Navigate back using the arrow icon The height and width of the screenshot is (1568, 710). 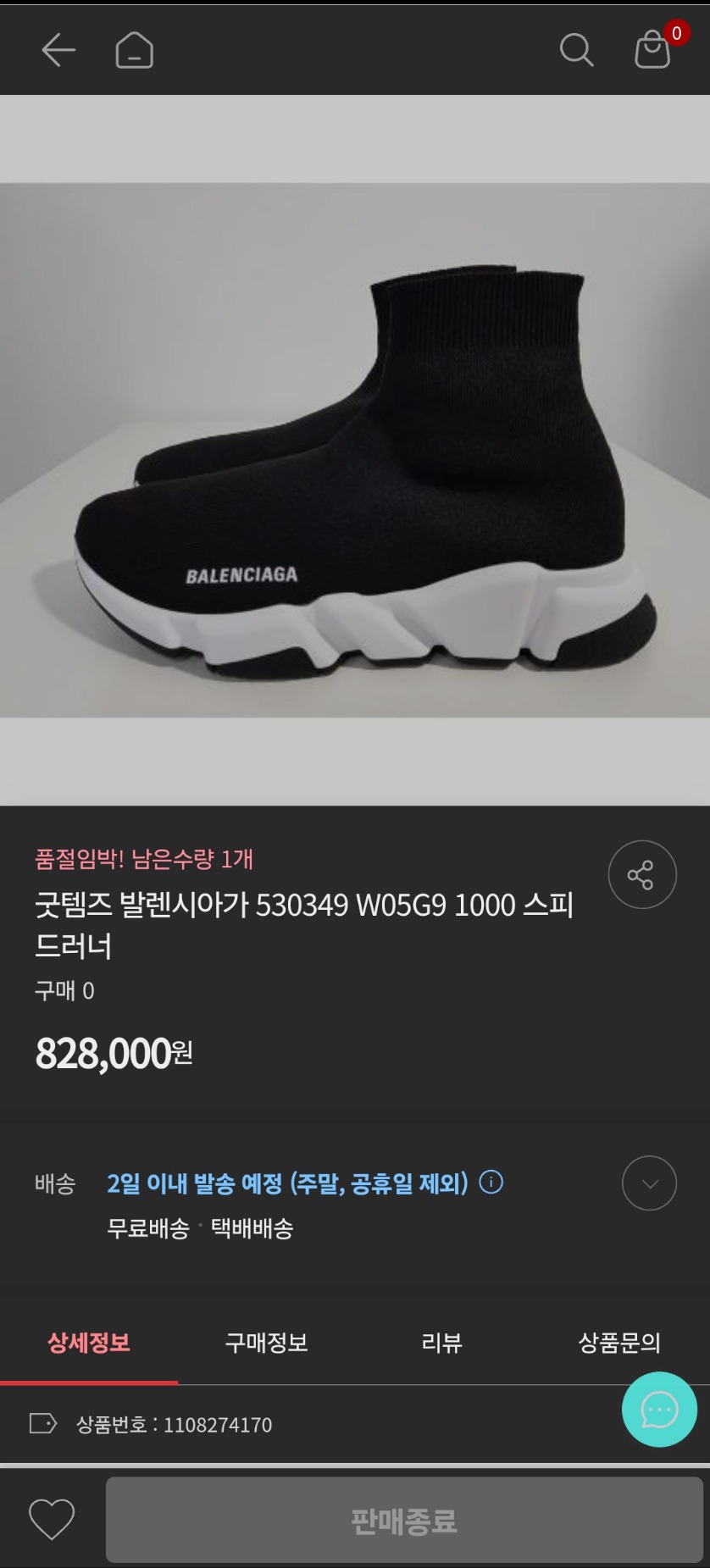[58, 49]
